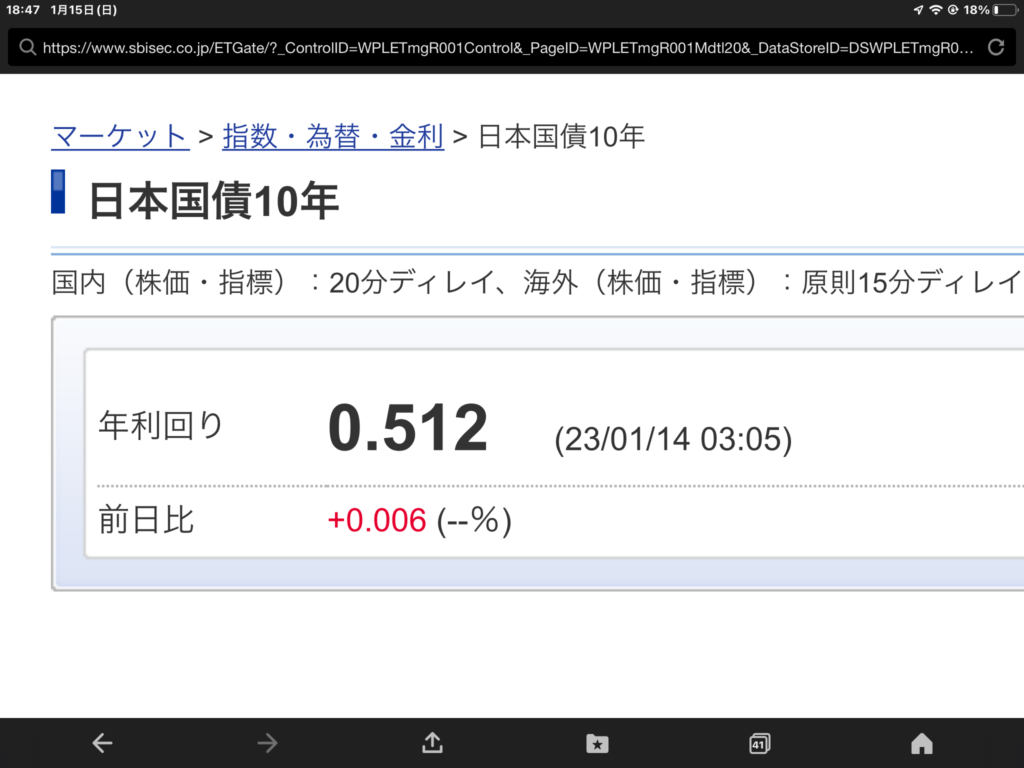Screen dimensions: 1024x768
Task: Share this page
Action: [432, 743]
